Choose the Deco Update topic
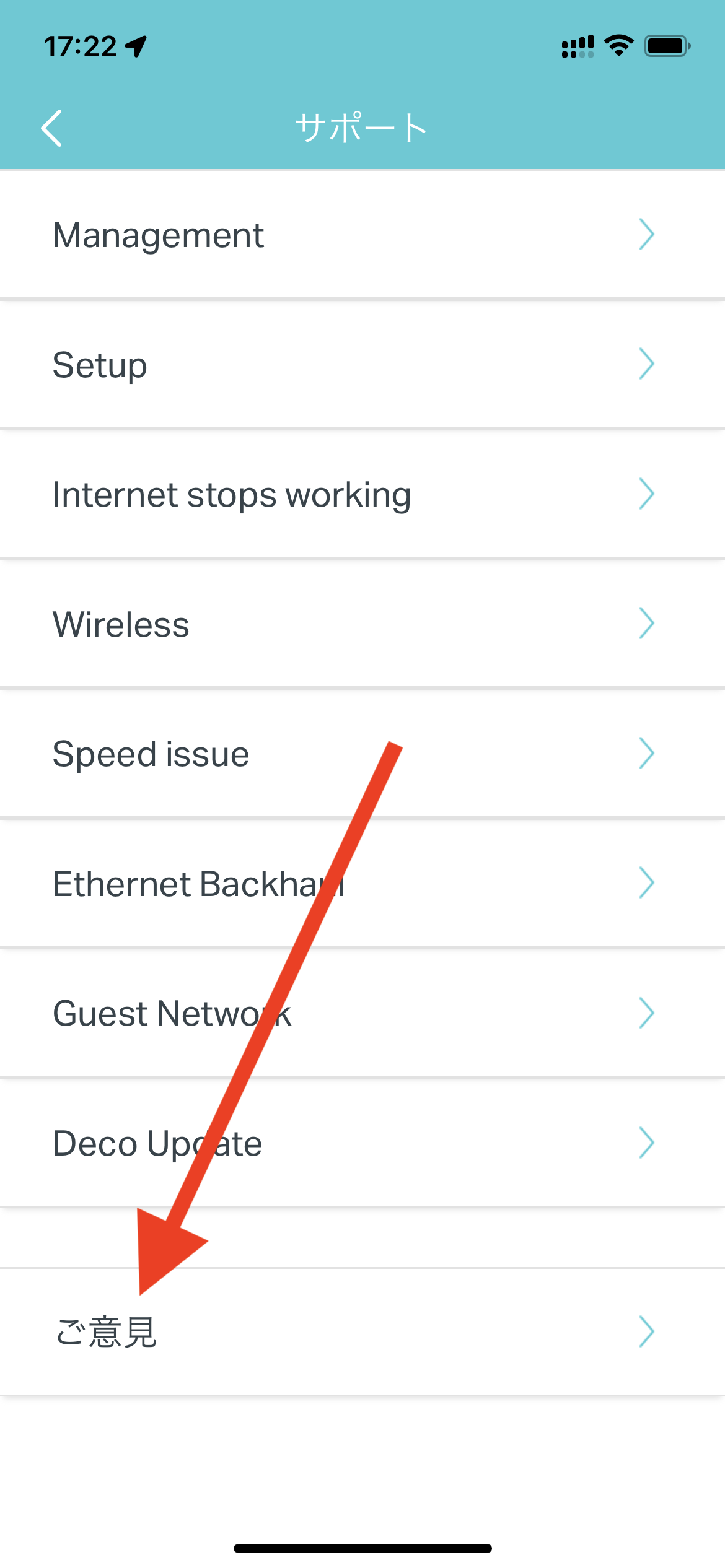This screenshot has width=725, height=1568. [x=362, y=1143]
